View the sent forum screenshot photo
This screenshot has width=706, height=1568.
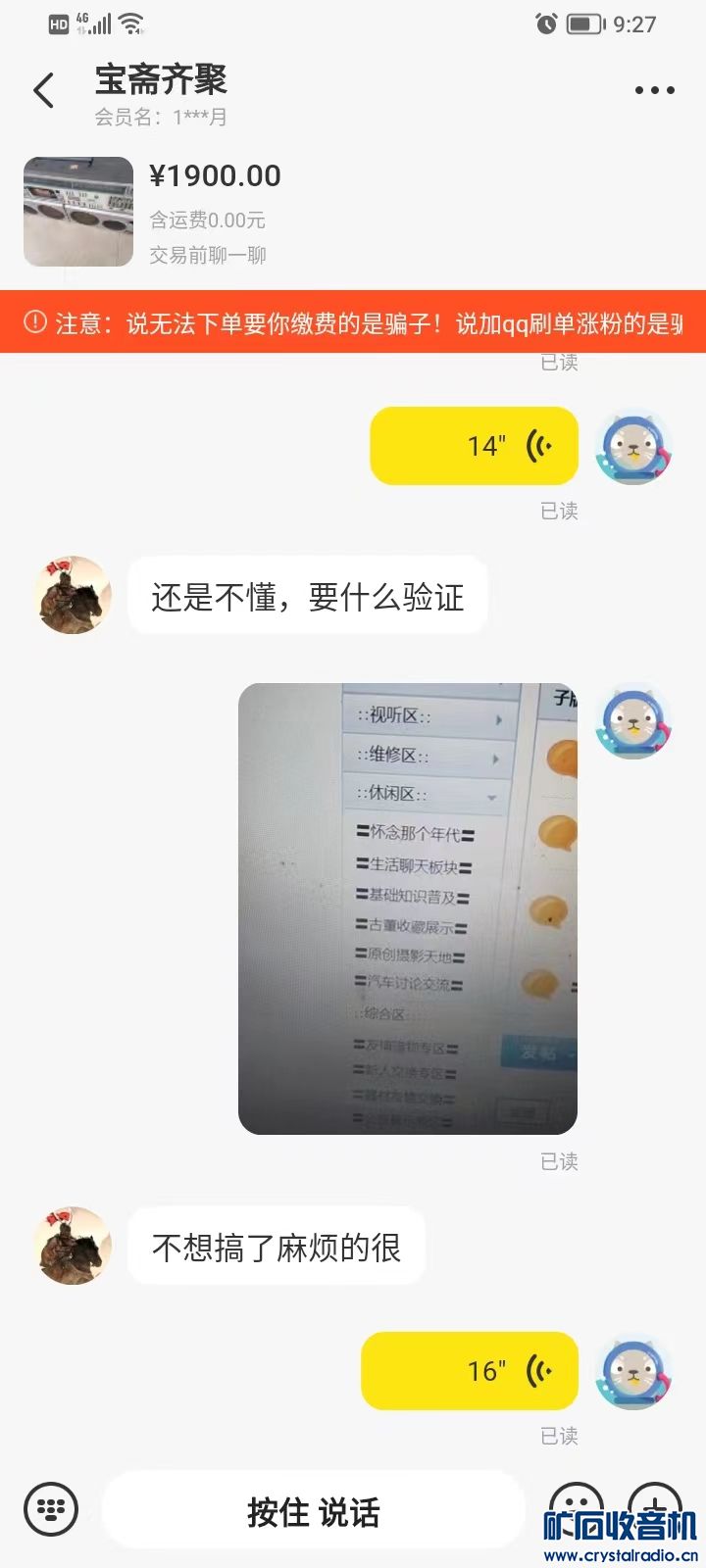point(408,908)
